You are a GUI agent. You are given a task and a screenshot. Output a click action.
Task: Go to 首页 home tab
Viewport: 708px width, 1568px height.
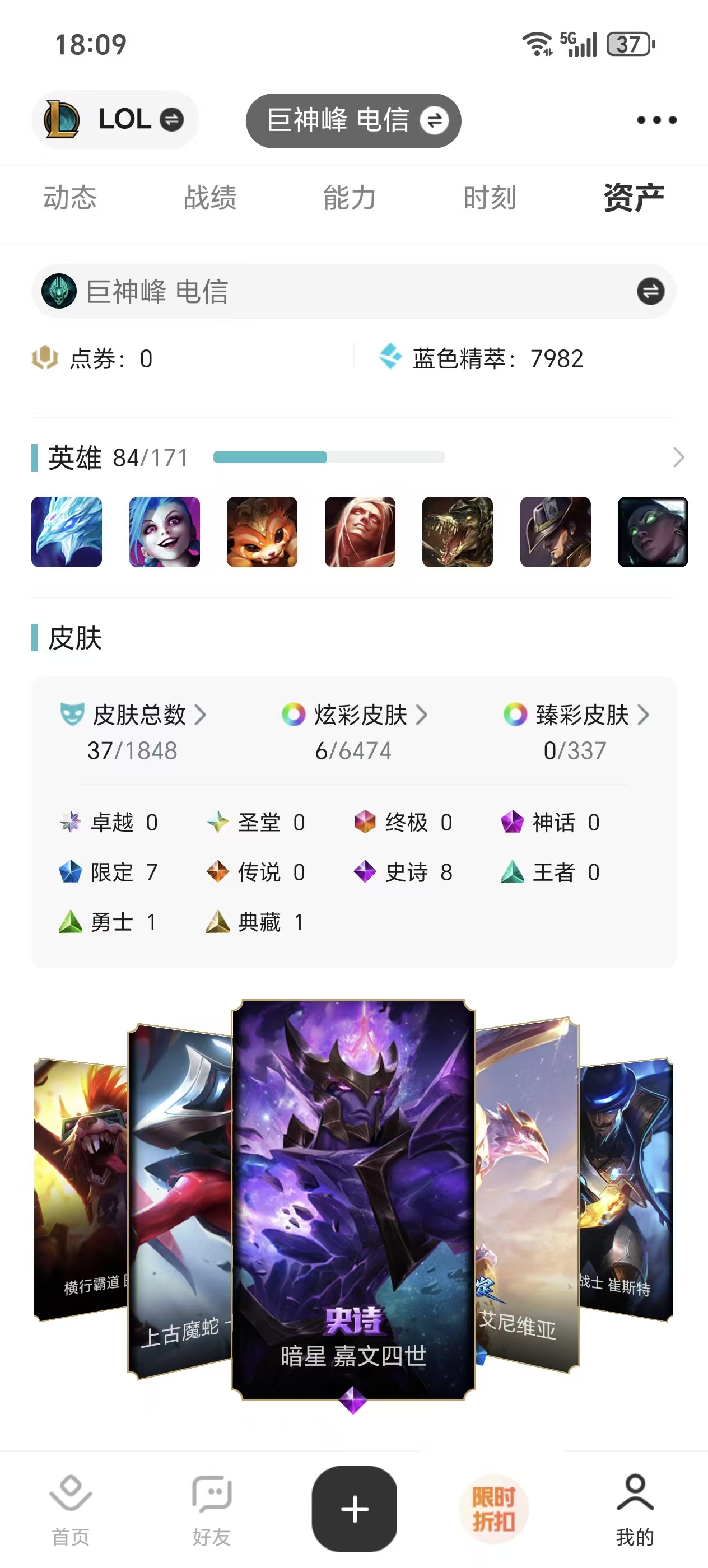tap(71, 1508)
